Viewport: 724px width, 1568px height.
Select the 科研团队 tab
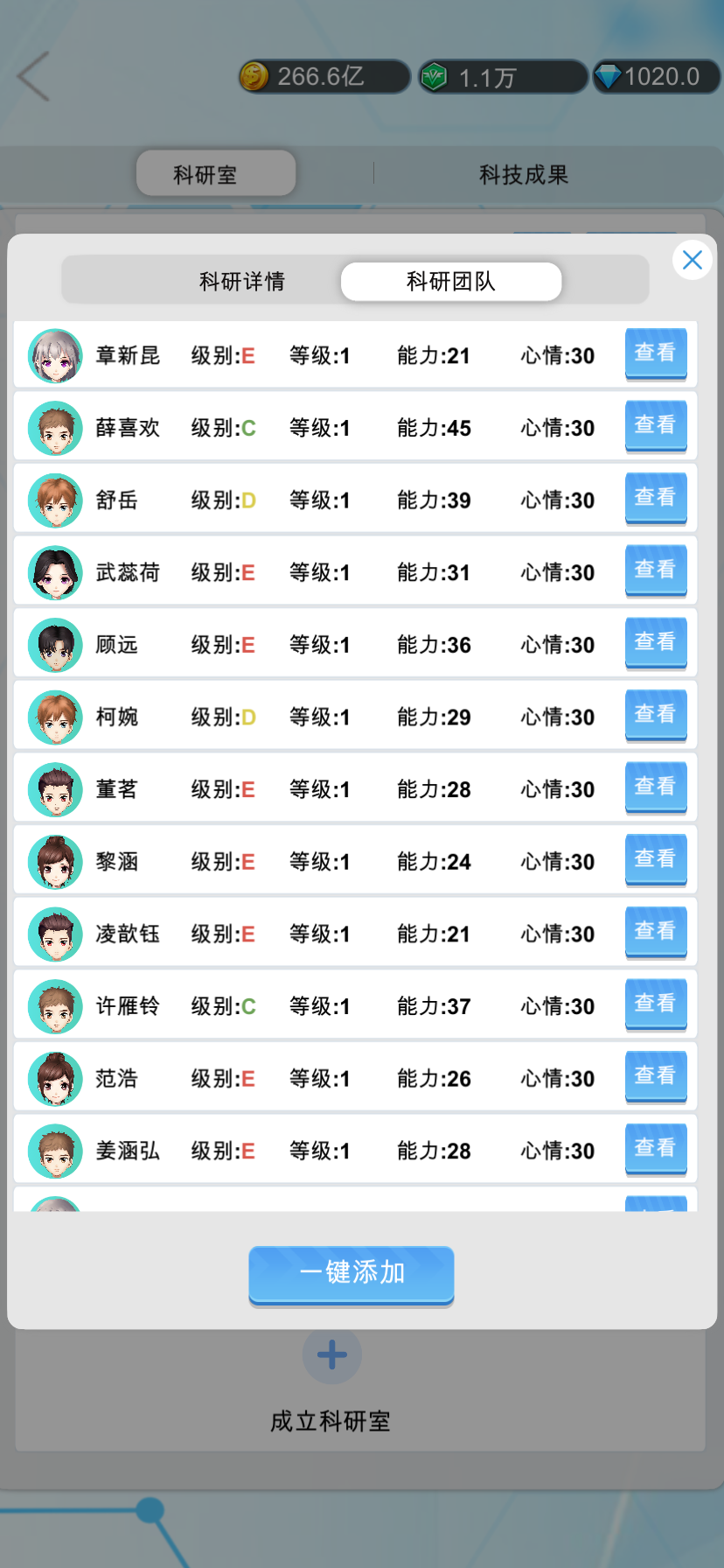[x=451, y=282]
